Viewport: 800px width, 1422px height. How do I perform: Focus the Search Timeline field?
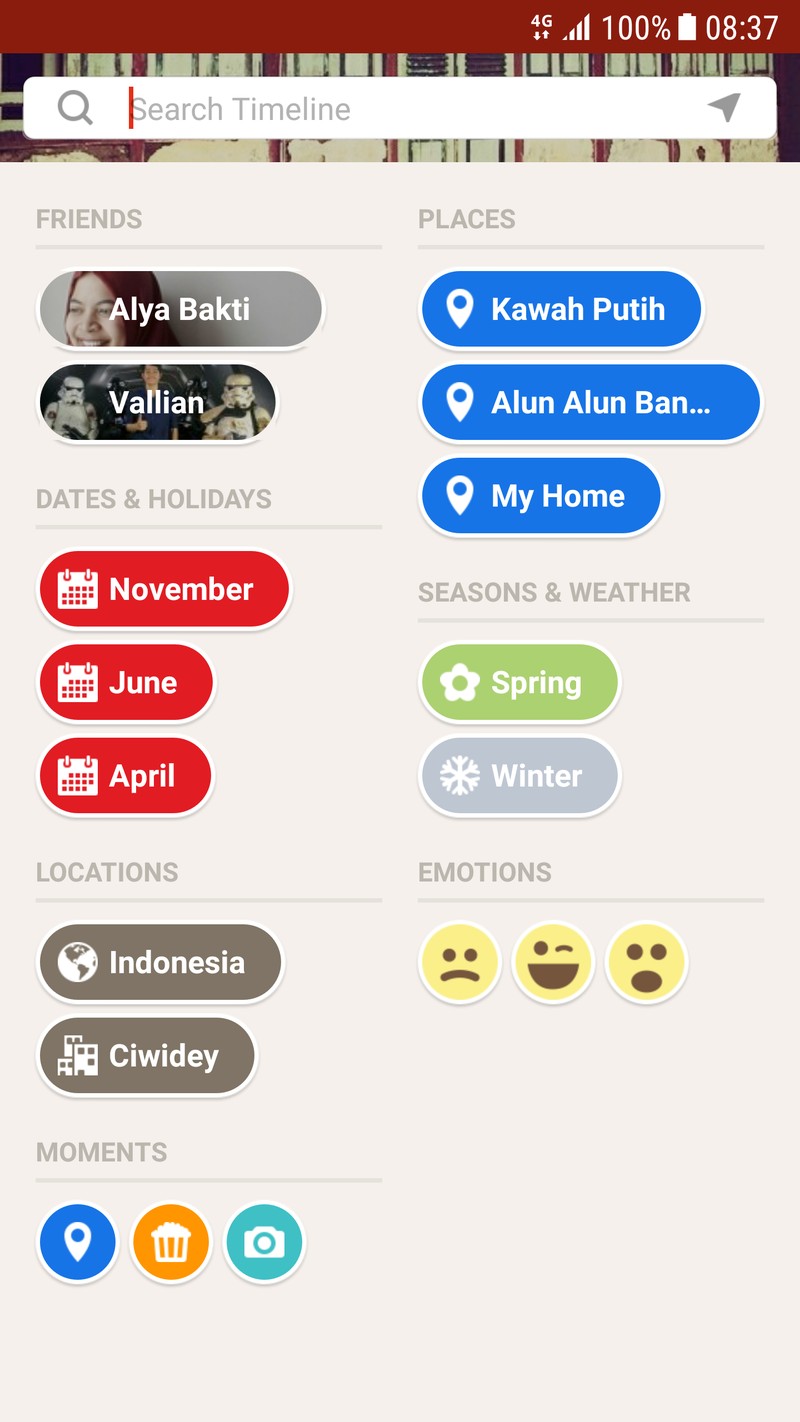coord(400,108)
